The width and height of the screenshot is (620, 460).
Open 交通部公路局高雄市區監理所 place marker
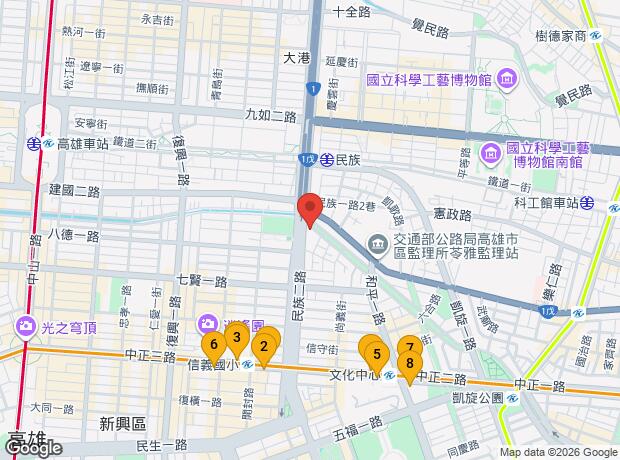(378, 244)
